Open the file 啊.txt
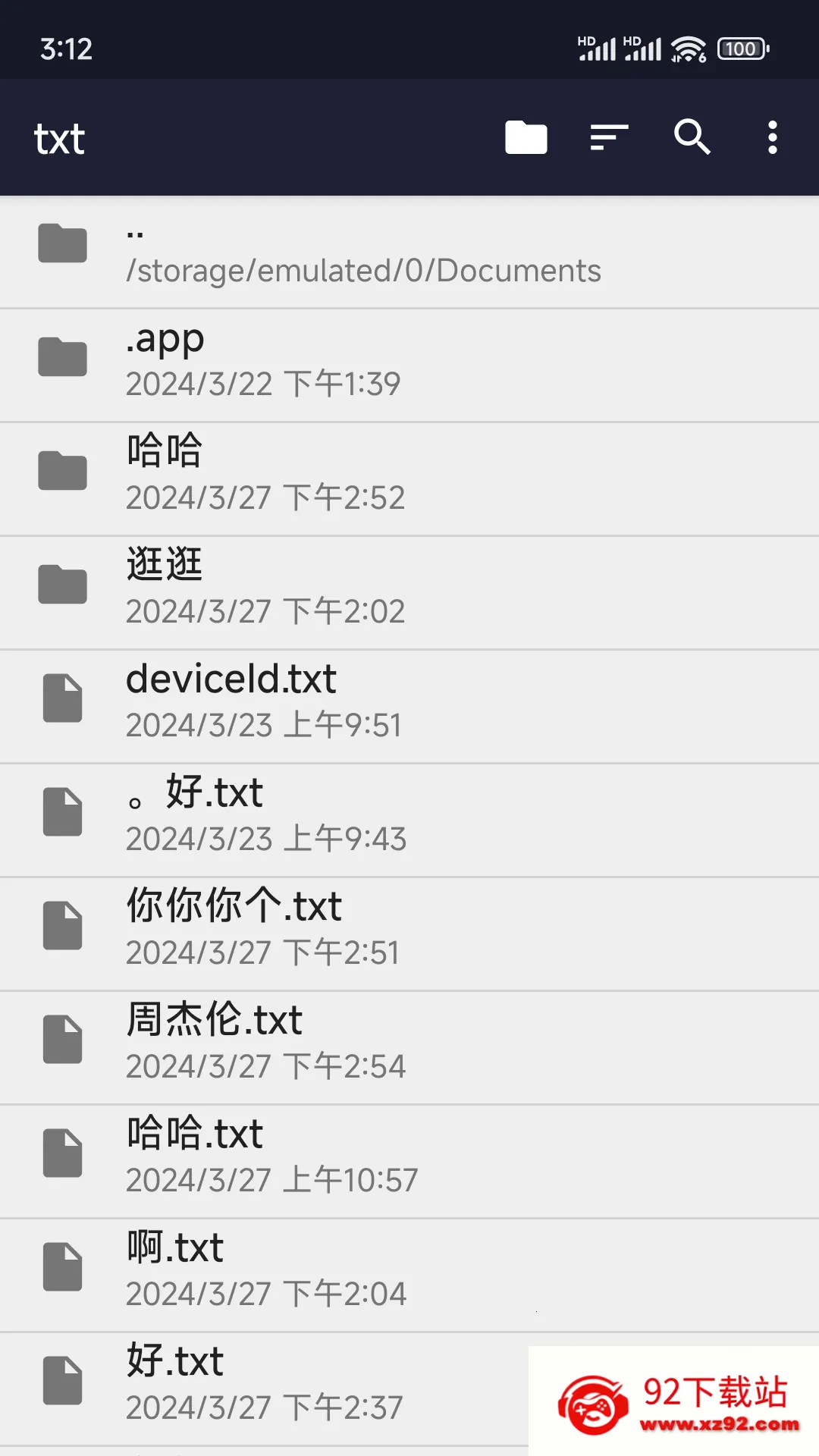Viewport: 819px width, 1456px height. coord(409,1276)
